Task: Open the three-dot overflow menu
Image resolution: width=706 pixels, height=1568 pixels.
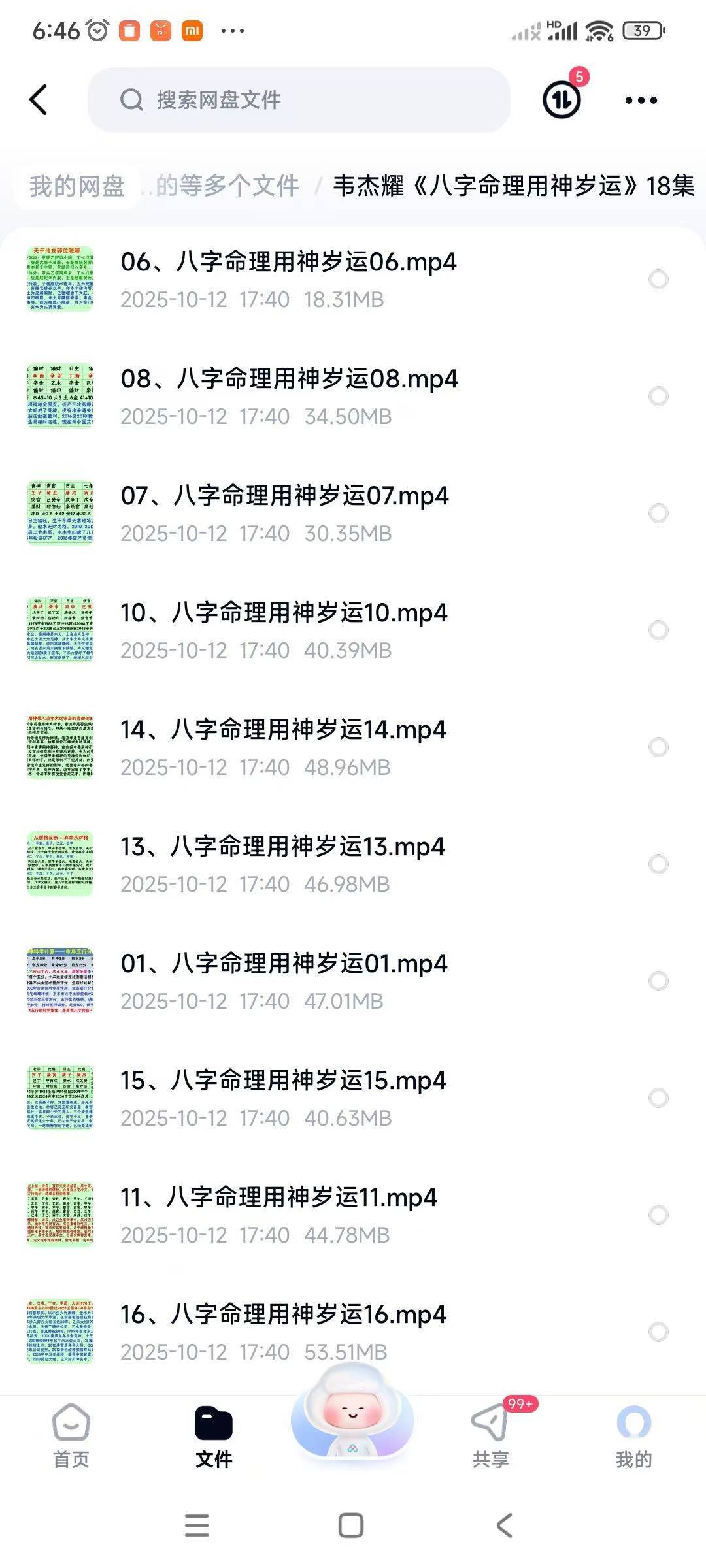Action: [x=641, y=100]
